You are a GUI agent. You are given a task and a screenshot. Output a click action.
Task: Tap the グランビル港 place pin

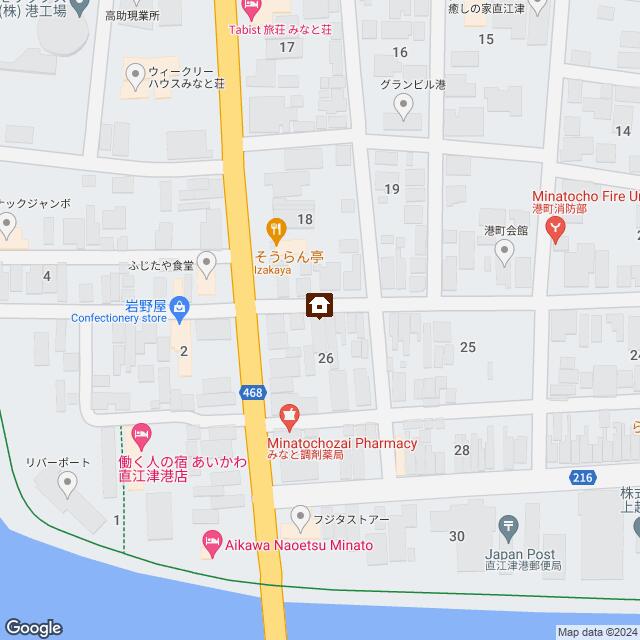404,105
